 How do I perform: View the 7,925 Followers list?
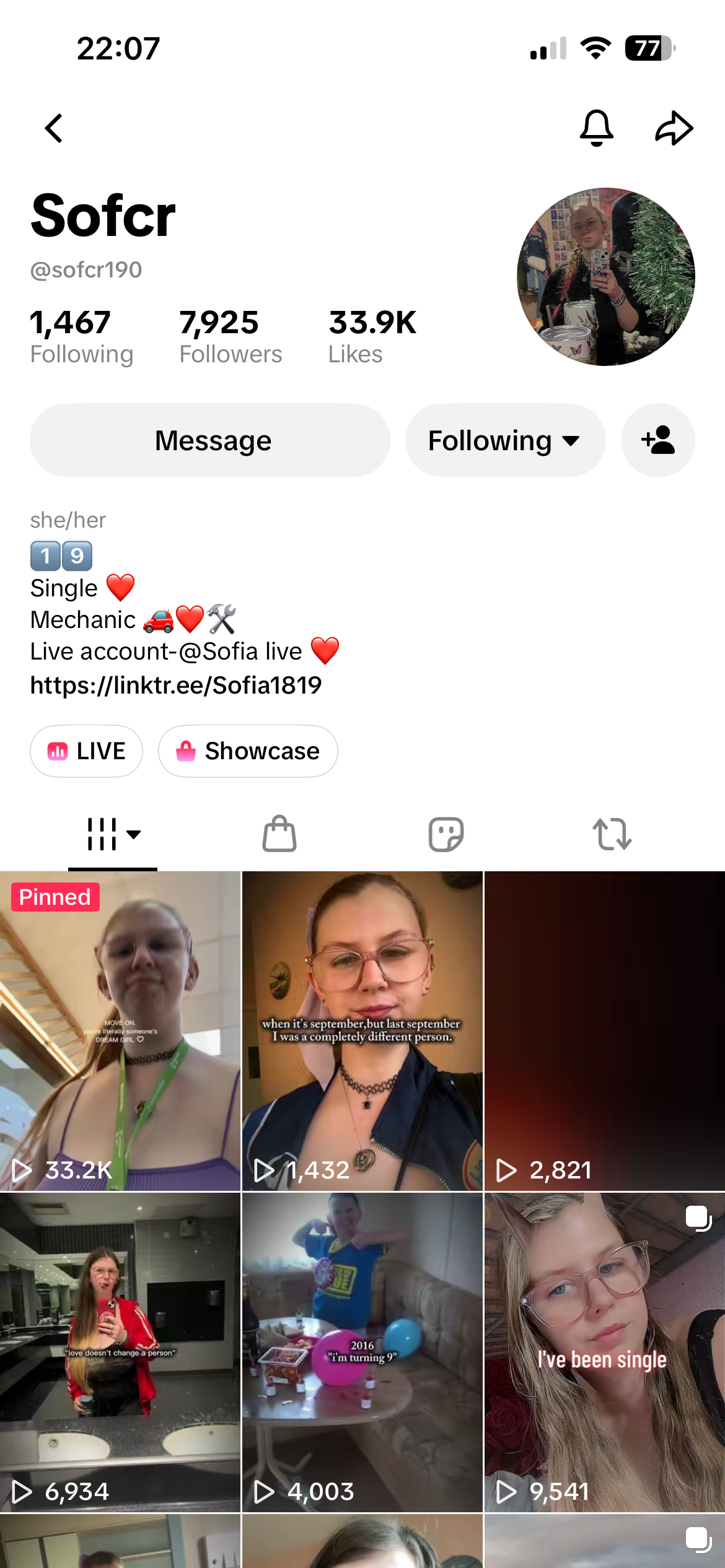231,337
